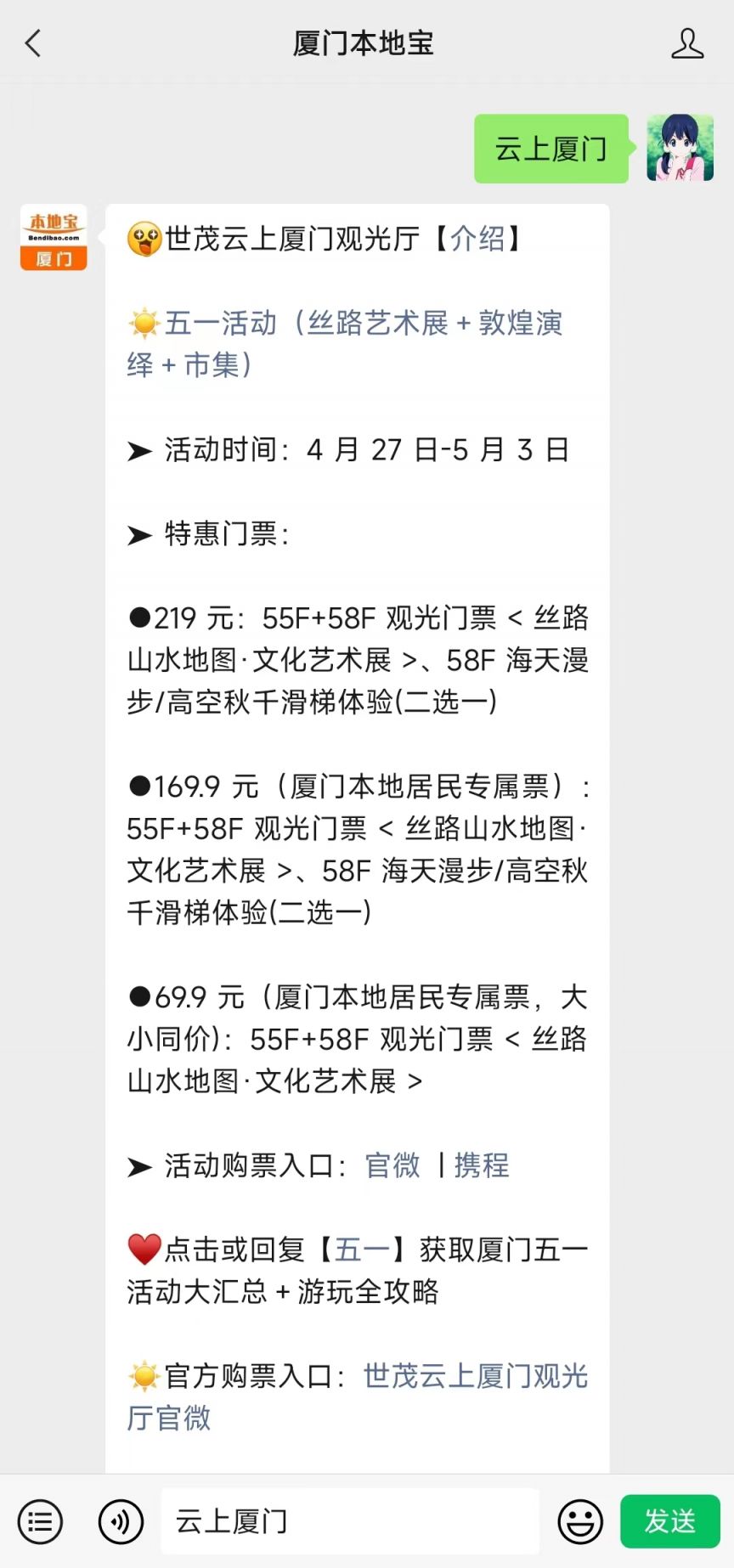Viewport: 734px width, 1568px height.
Task: Open the 五一活动 丝路艺术展 link
Action: coord(345,343)
